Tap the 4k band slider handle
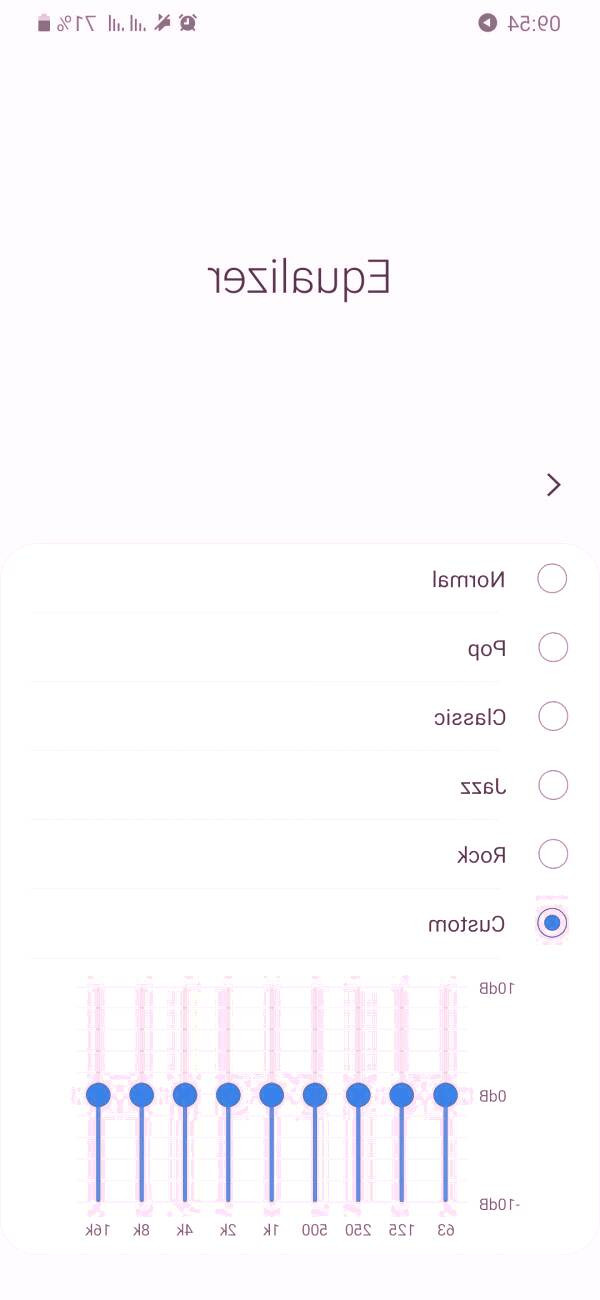 (x=185, y=1095)
